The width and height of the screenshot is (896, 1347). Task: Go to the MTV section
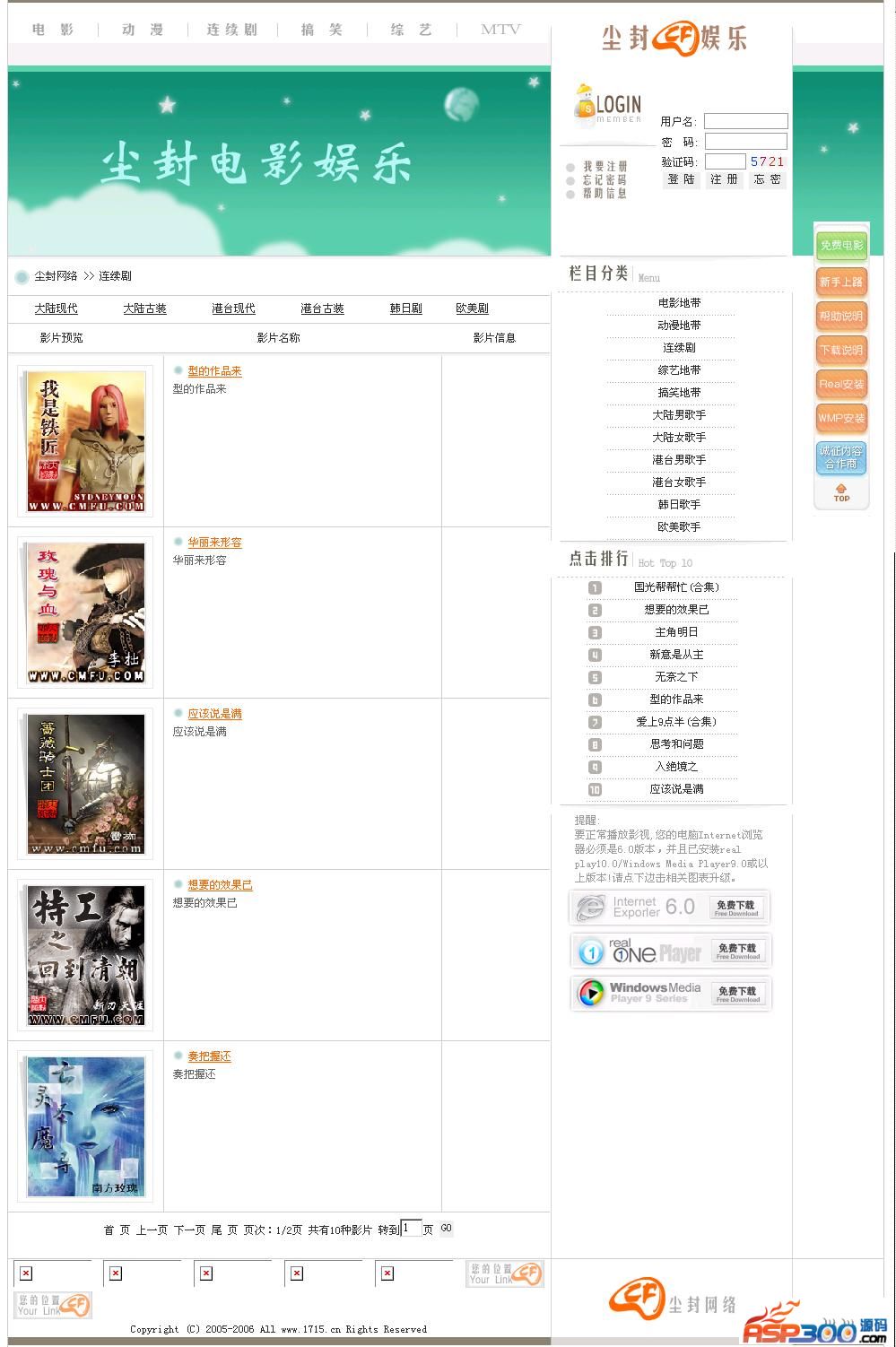(x=500, y=30)
